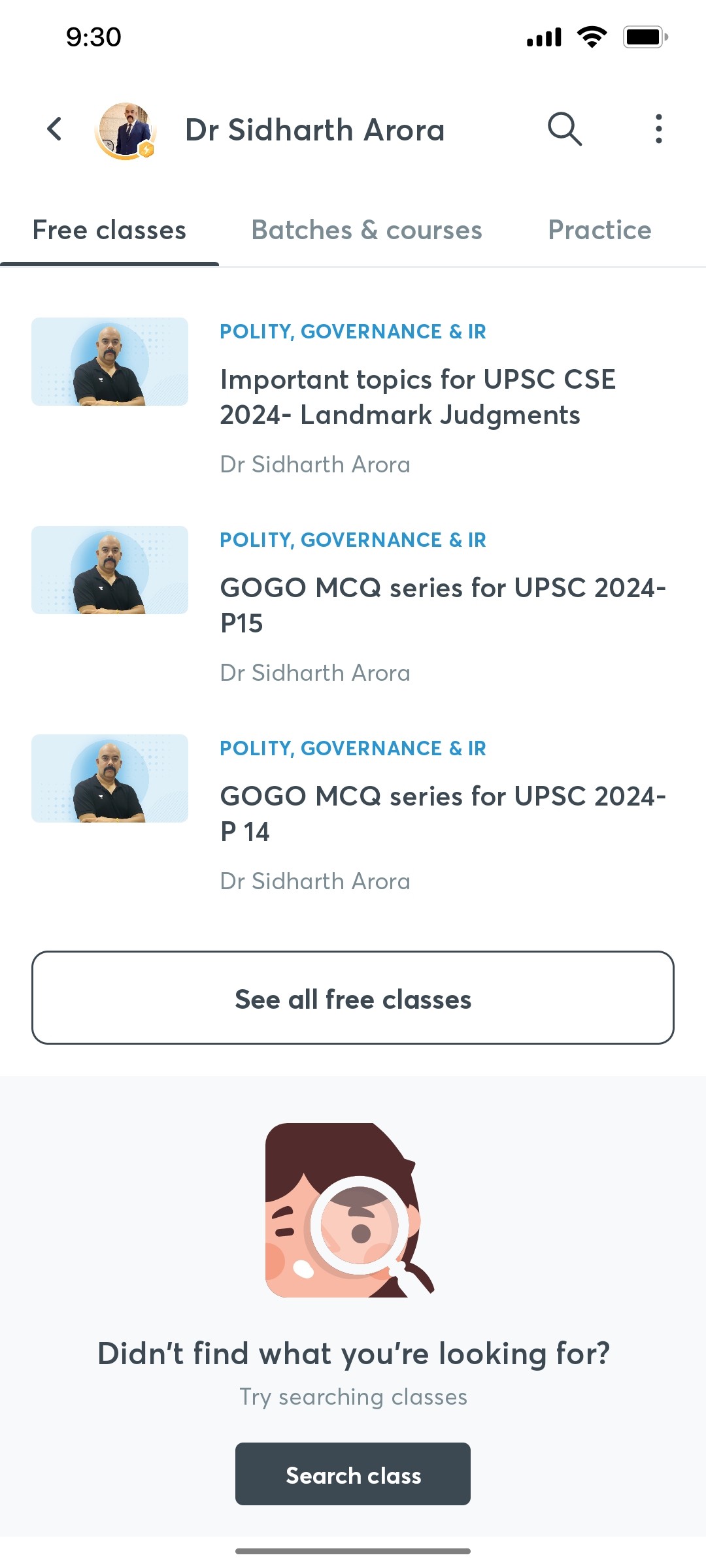Open the search magnifier icon

coord(564,129)
